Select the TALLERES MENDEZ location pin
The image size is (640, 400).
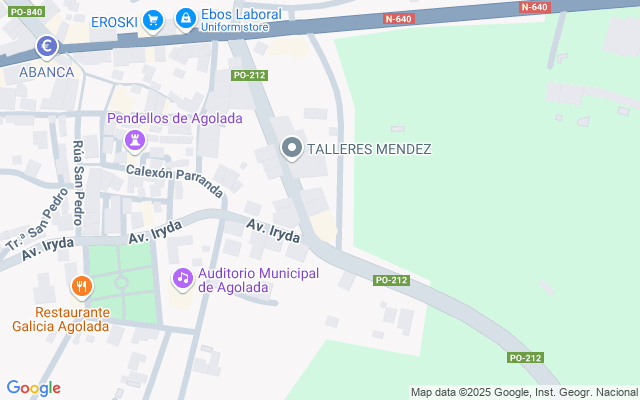292,149
